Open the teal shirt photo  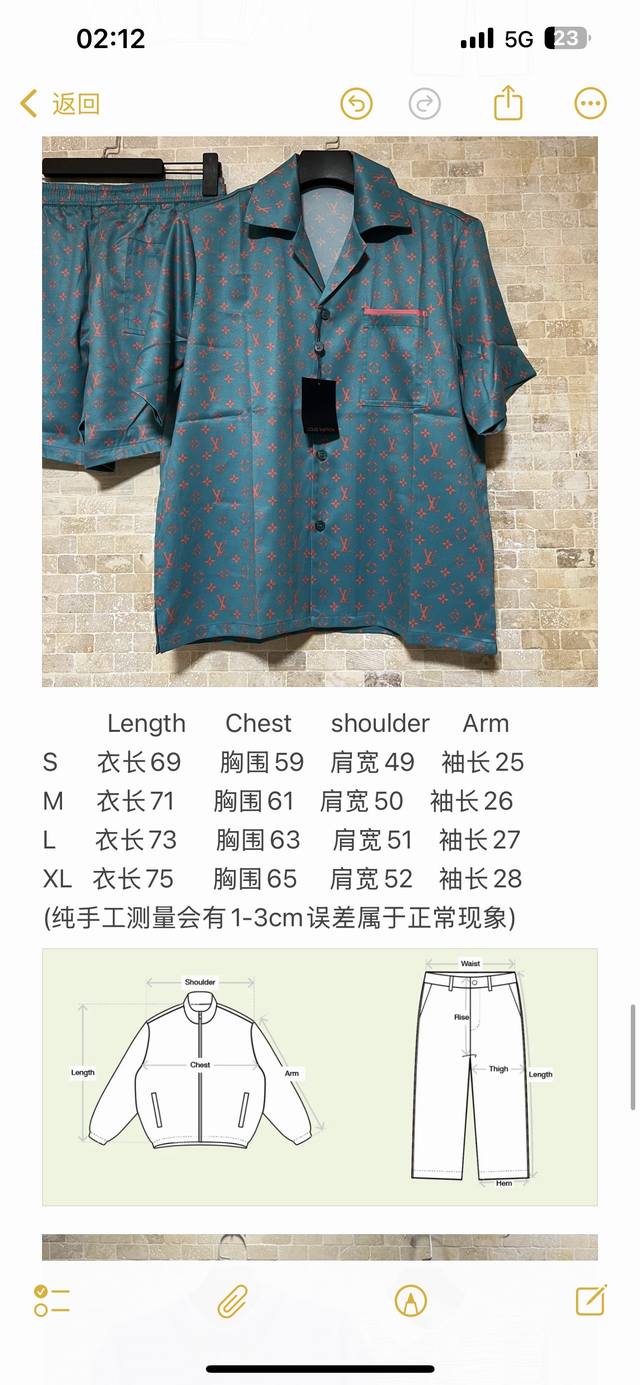[x=320, y=411]
